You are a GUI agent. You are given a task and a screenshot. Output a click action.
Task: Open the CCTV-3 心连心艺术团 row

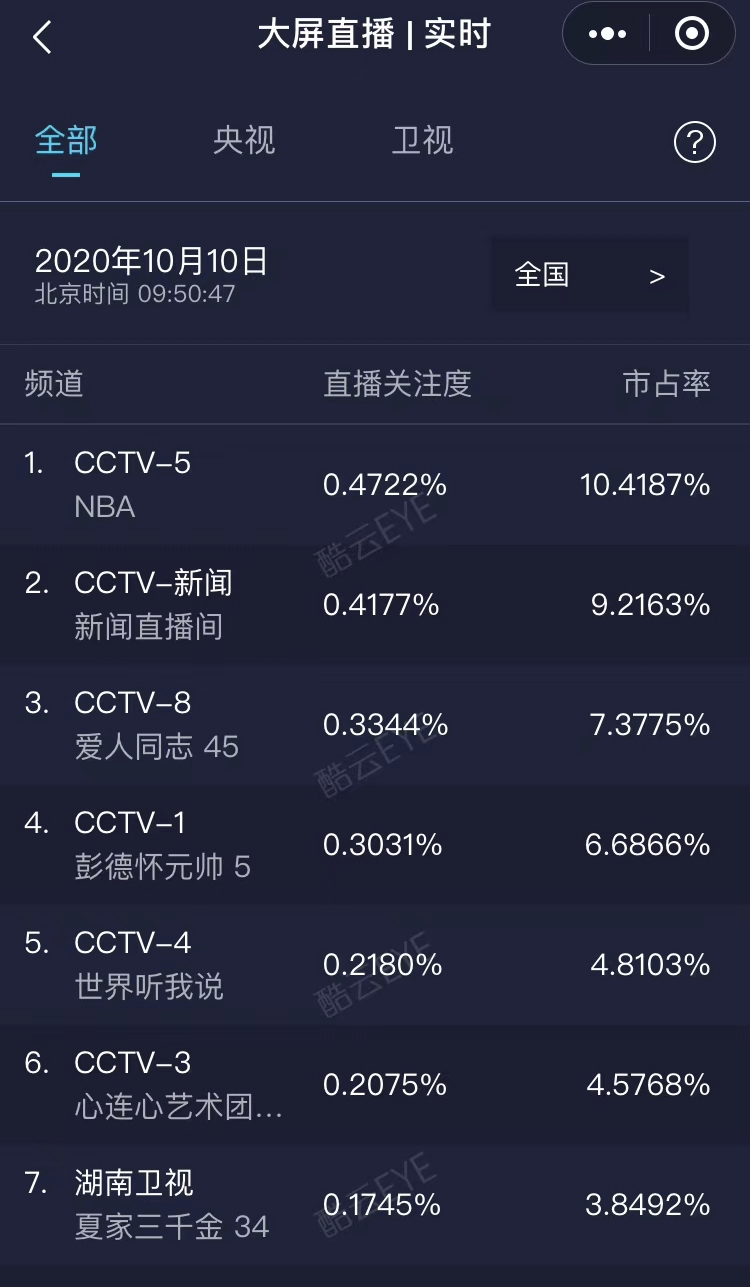pyautogui.click(x=375, y=1085)
